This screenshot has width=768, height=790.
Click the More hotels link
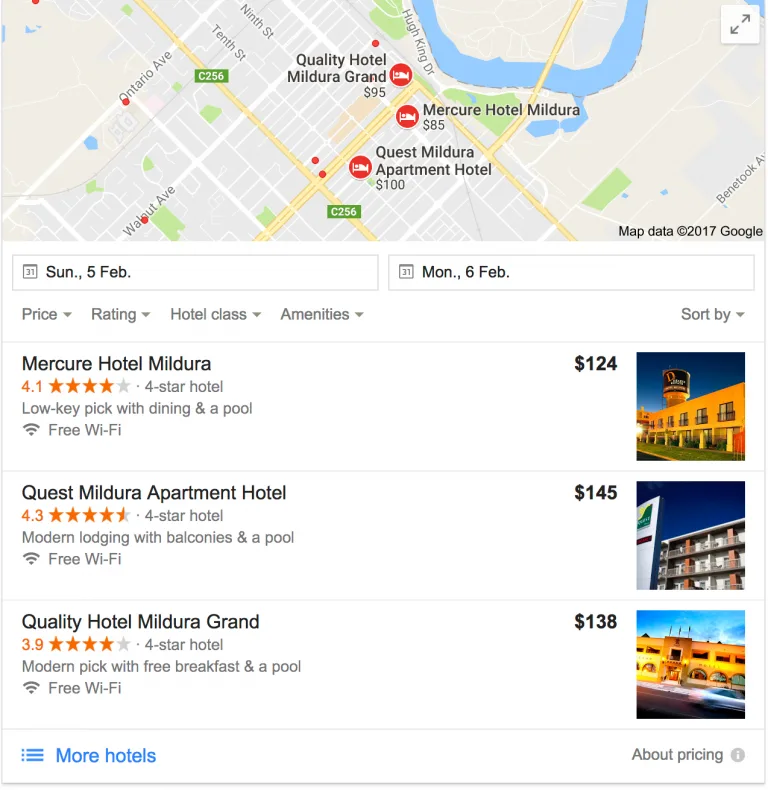pos(105,755)
